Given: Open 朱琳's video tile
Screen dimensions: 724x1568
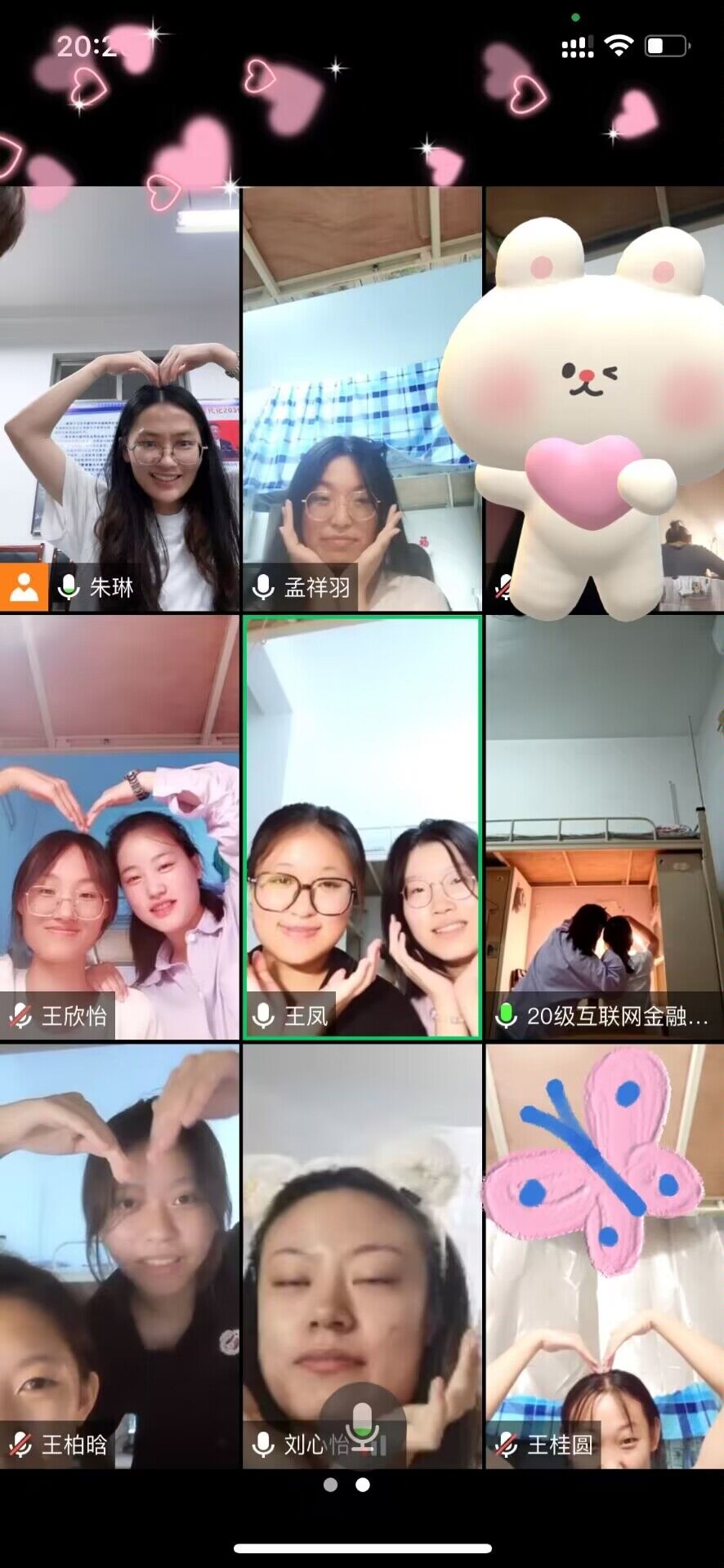Looking at the screenshot, I should coord(119,400).
